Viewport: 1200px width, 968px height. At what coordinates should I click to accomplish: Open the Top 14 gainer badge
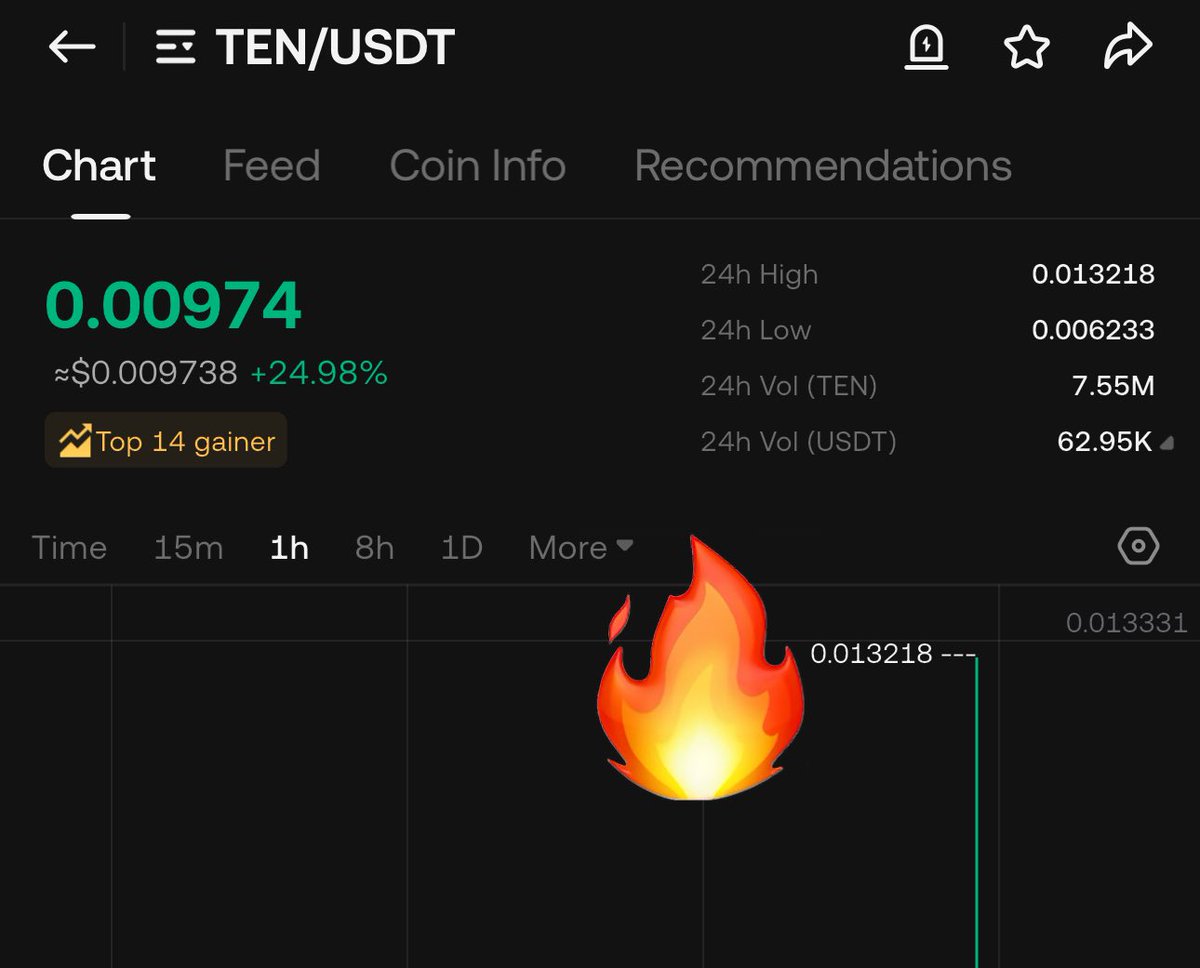(x=166, y=441)
